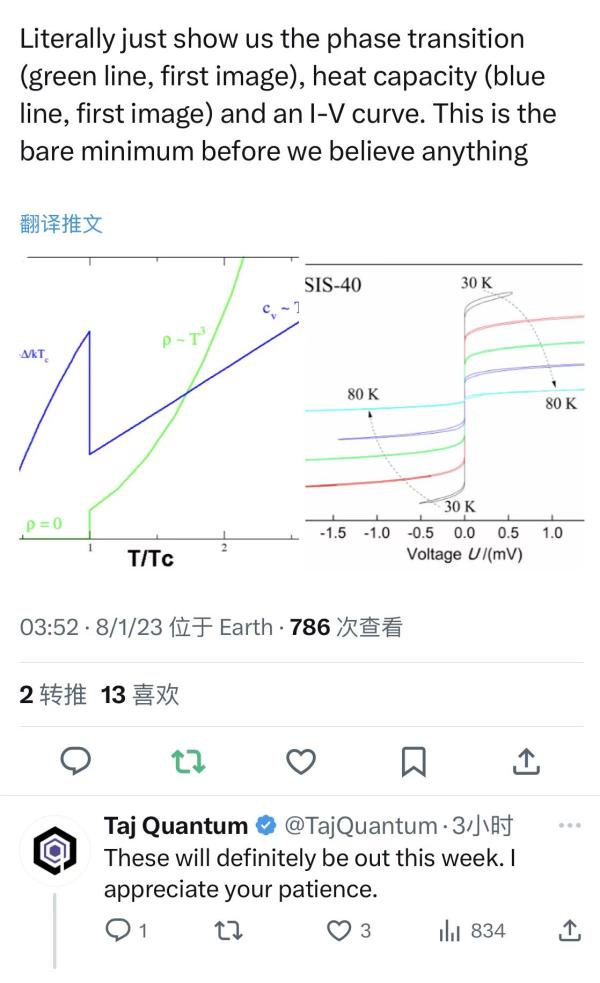This screenshot has width=600, height=983.
Task: View the 13 喜欢 likes list
Action: click(x=140, y=694)
